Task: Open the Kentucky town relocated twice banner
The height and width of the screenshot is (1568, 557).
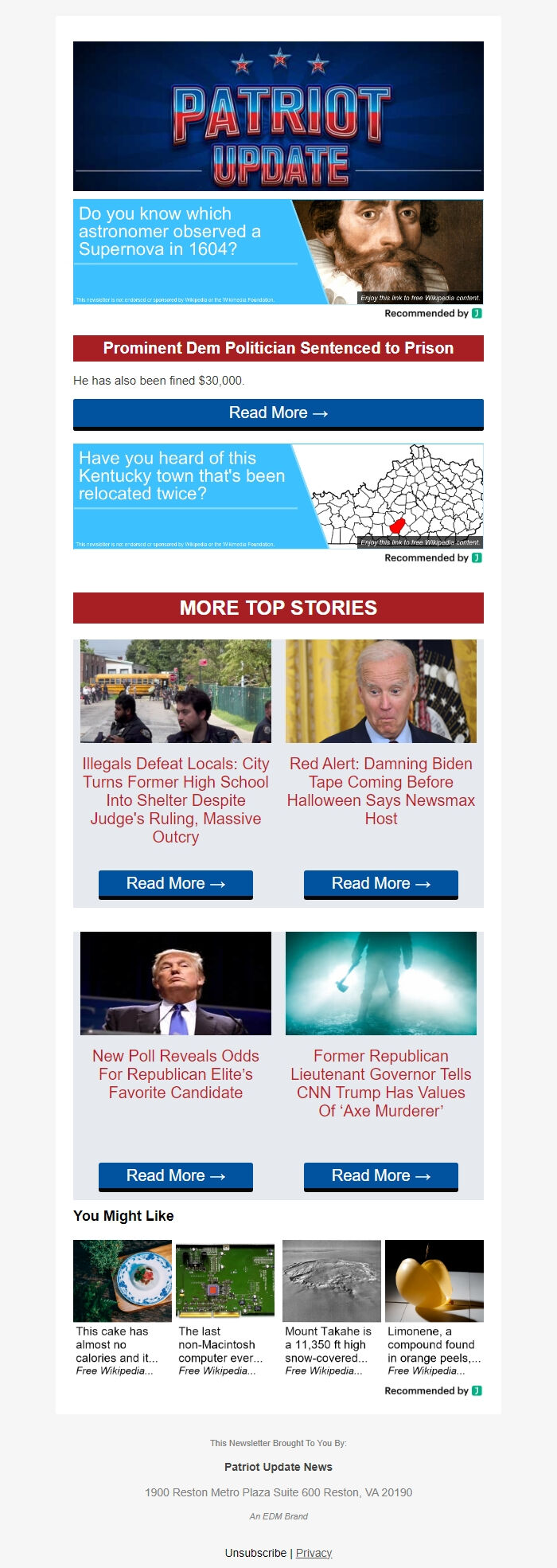Action: [278, 496]
